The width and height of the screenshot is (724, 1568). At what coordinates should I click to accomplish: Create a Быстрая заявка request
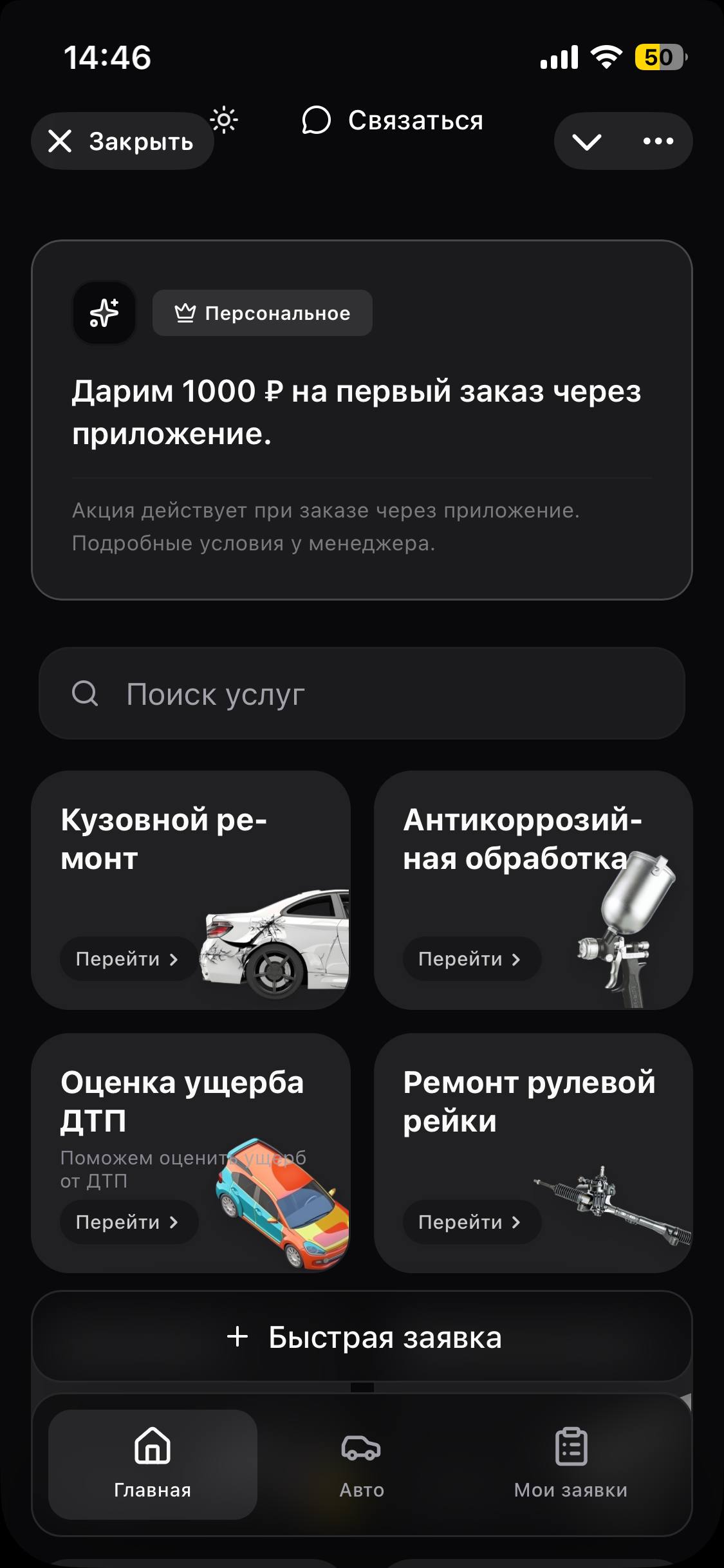pyautogui.click(x=362, y=1337)
